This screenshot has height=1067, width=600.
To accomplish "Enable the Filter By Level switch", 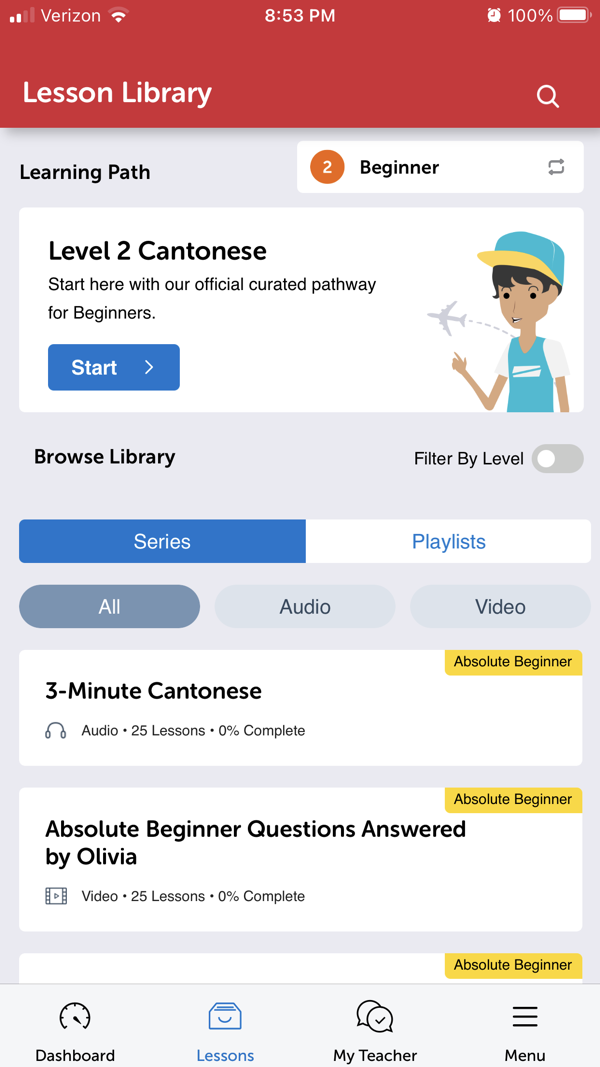I will coord(557,459).
